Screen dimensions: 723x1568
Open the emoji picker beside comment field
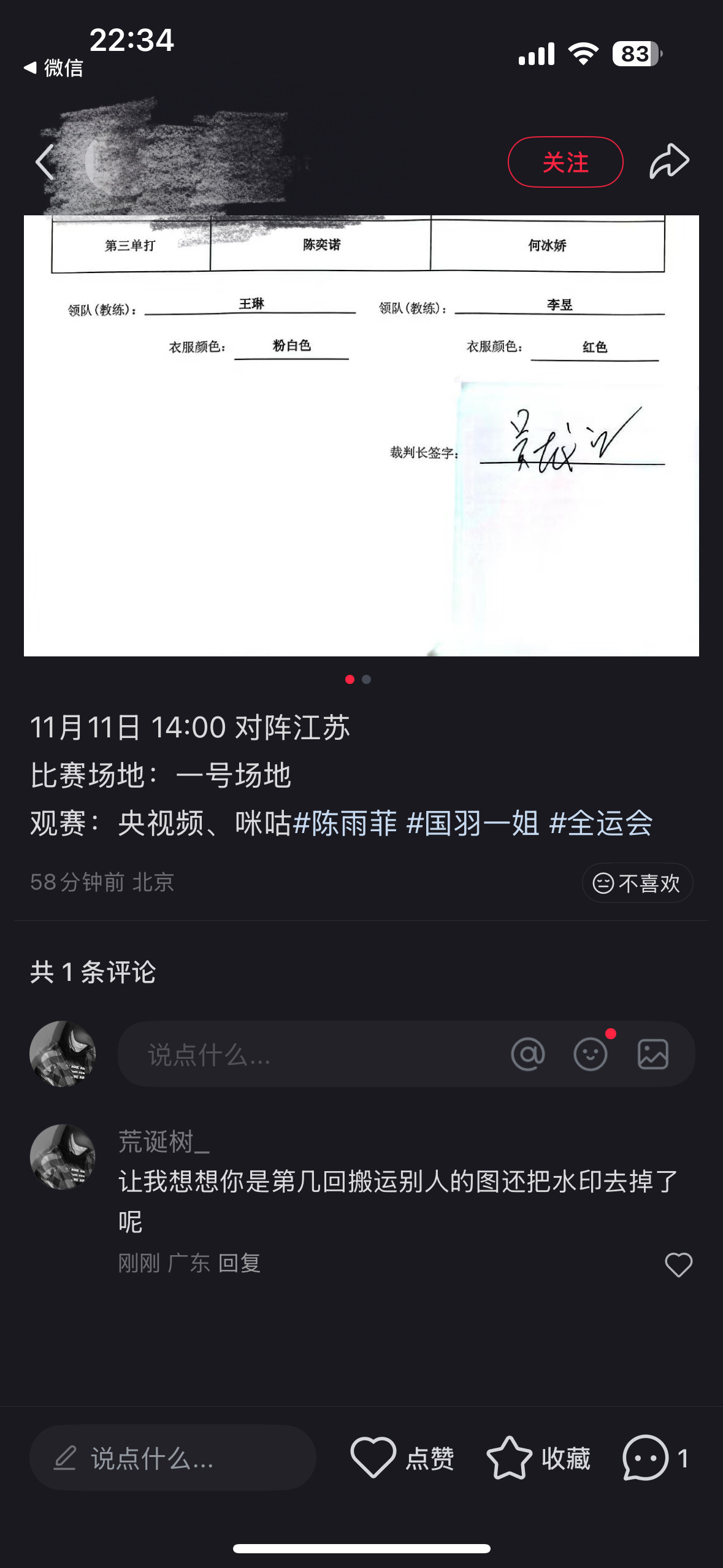click(589, 1053)
